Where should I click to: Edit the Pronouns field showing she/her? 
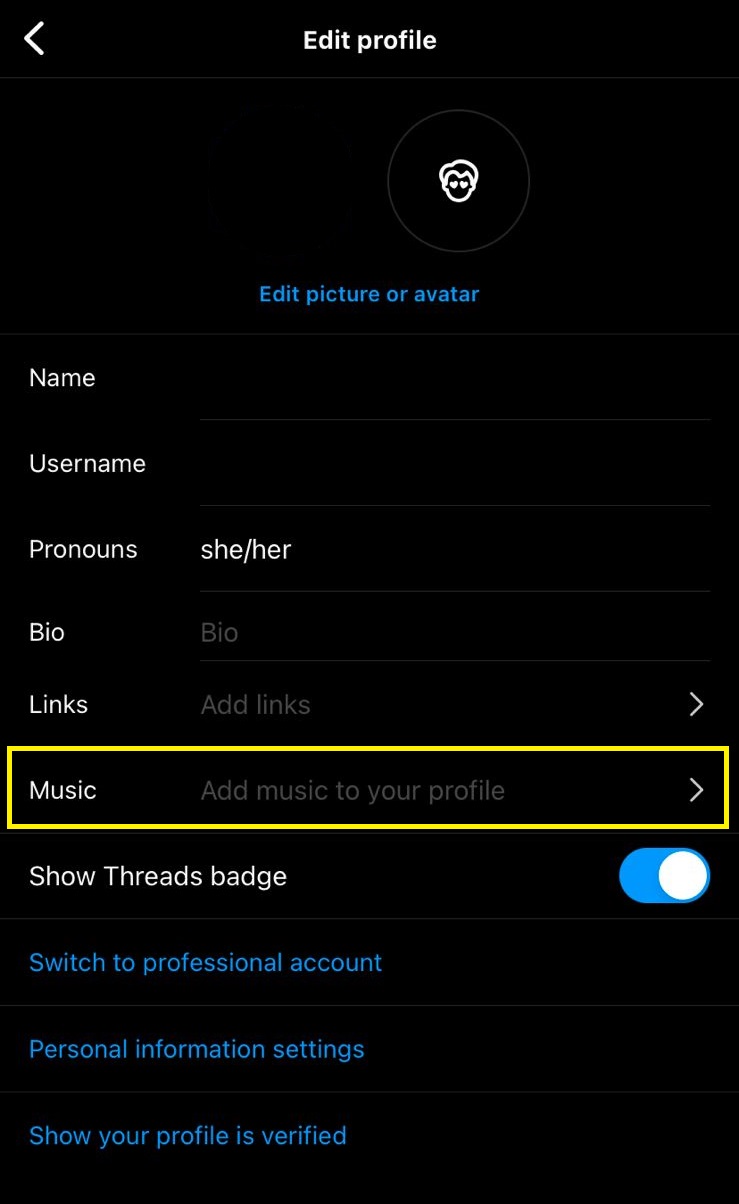pyautogui.click(x=455, y=549)
